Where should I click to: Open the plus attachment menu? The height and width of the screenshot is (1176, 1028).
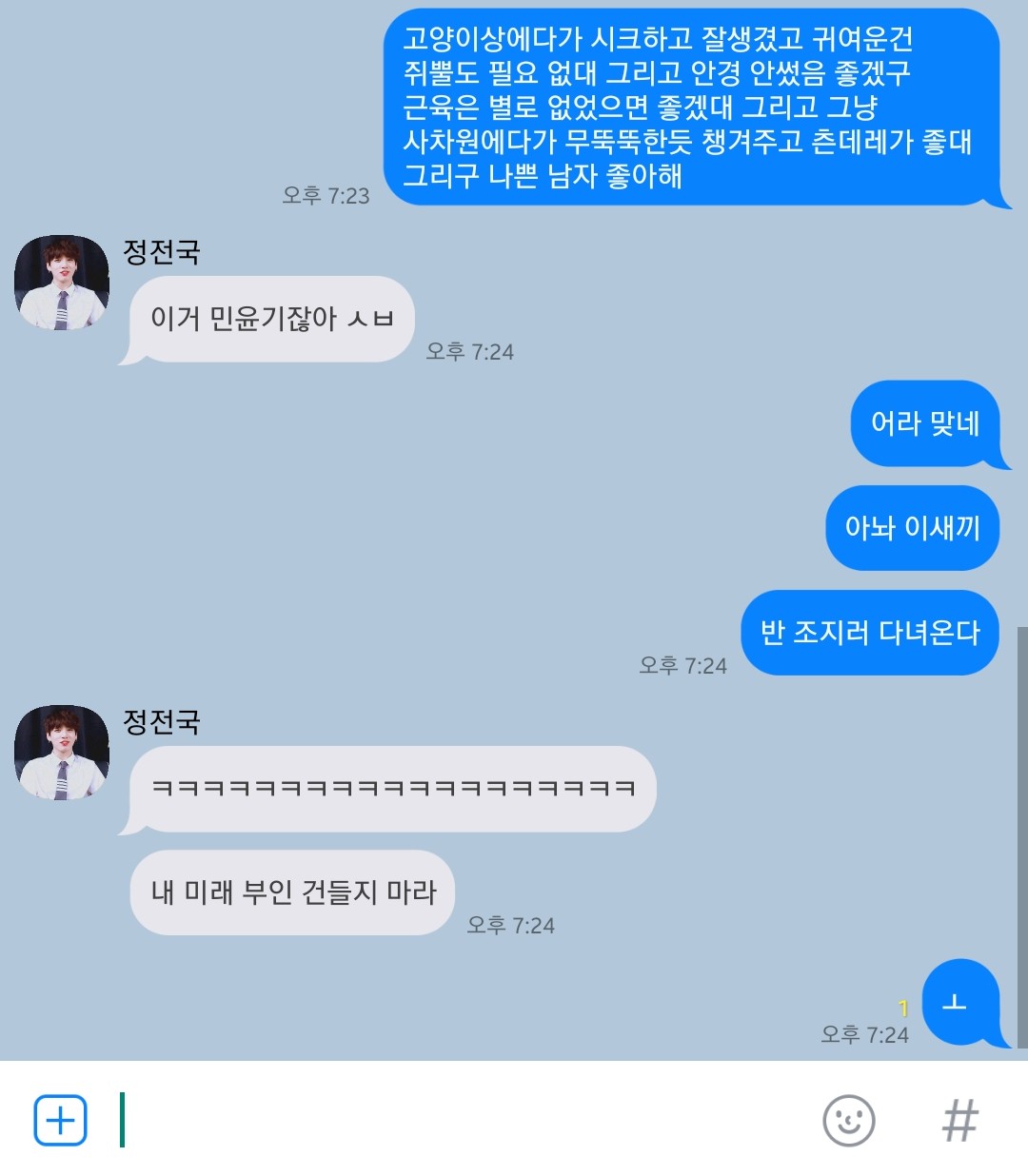point(60,1120)
